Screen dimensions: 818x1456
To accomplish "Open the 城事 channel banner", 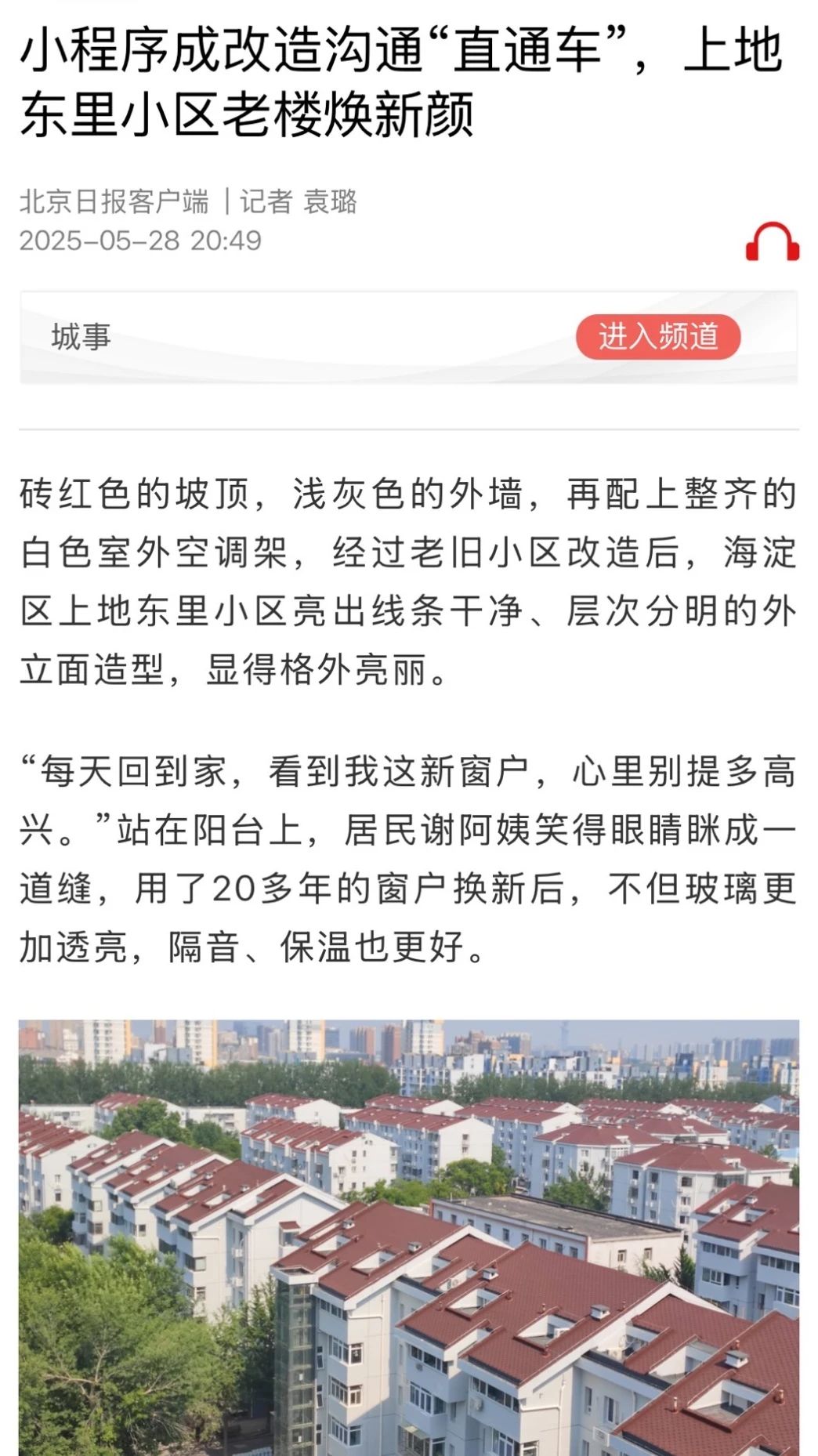I will tap(409, 337).
